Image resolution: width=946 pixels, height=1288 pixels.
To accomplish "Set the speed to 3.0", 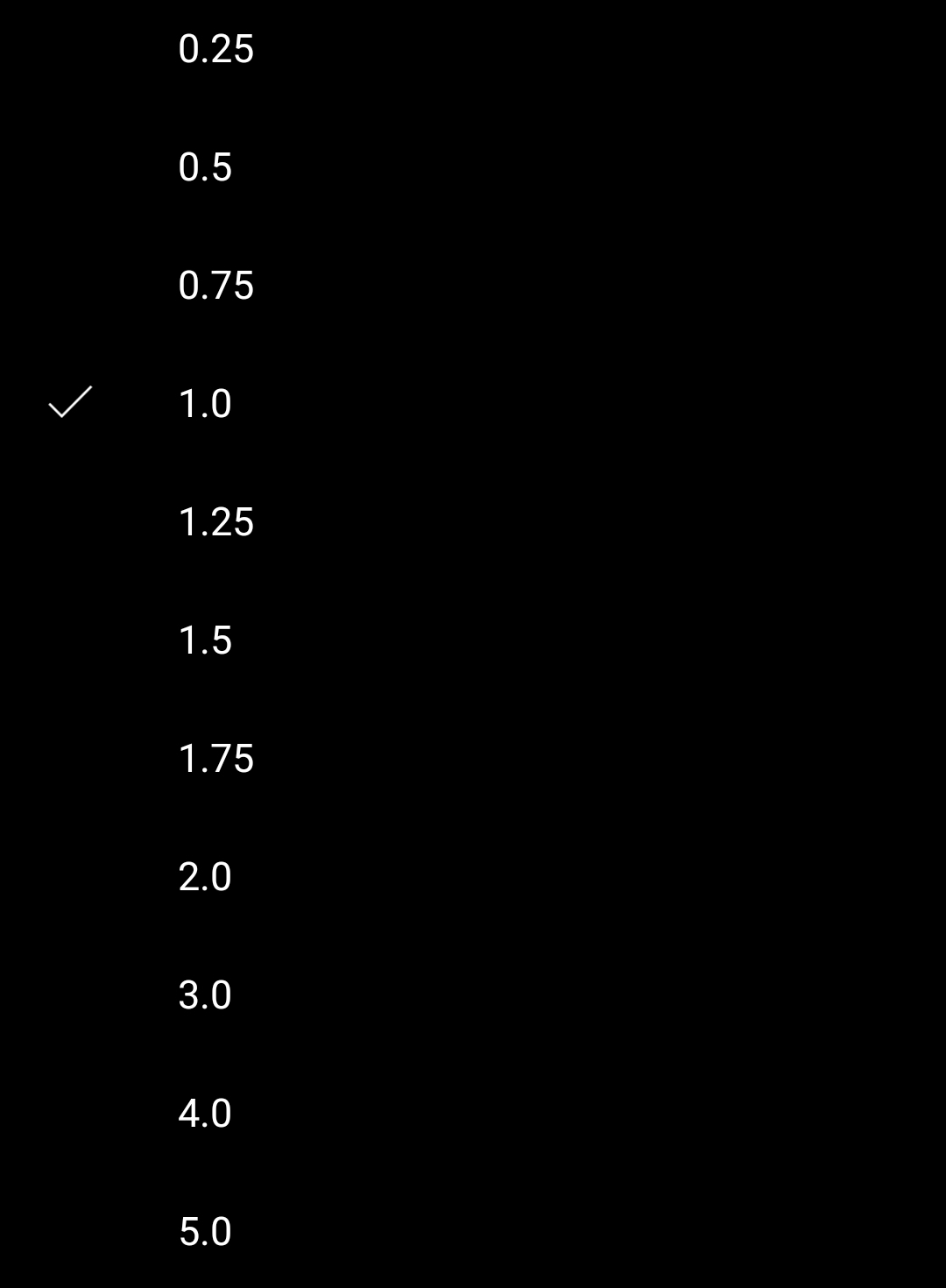I will [205, 995].
